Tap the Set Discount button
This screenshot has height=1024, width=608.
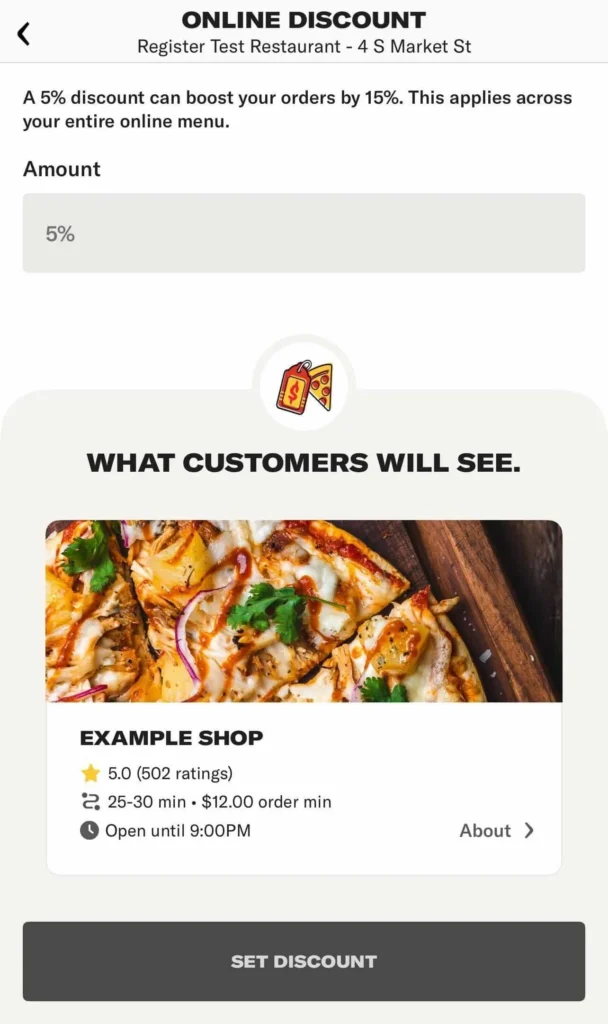(x=303, y=961)
